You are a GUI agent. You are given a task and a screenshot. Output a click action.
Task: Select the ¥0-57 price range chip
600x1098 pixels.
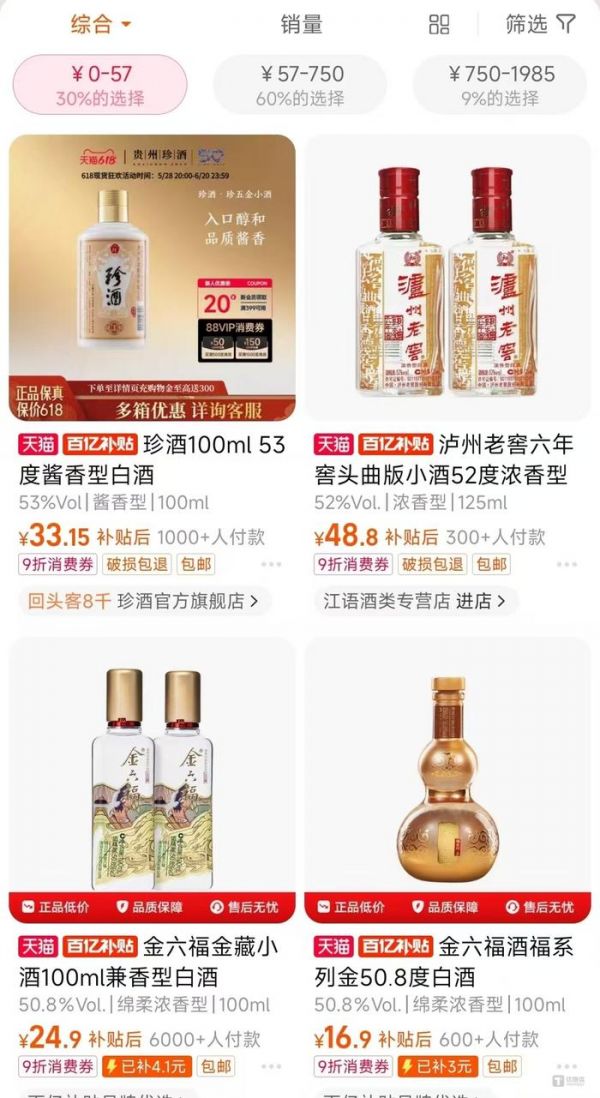(x=100, y=85)
